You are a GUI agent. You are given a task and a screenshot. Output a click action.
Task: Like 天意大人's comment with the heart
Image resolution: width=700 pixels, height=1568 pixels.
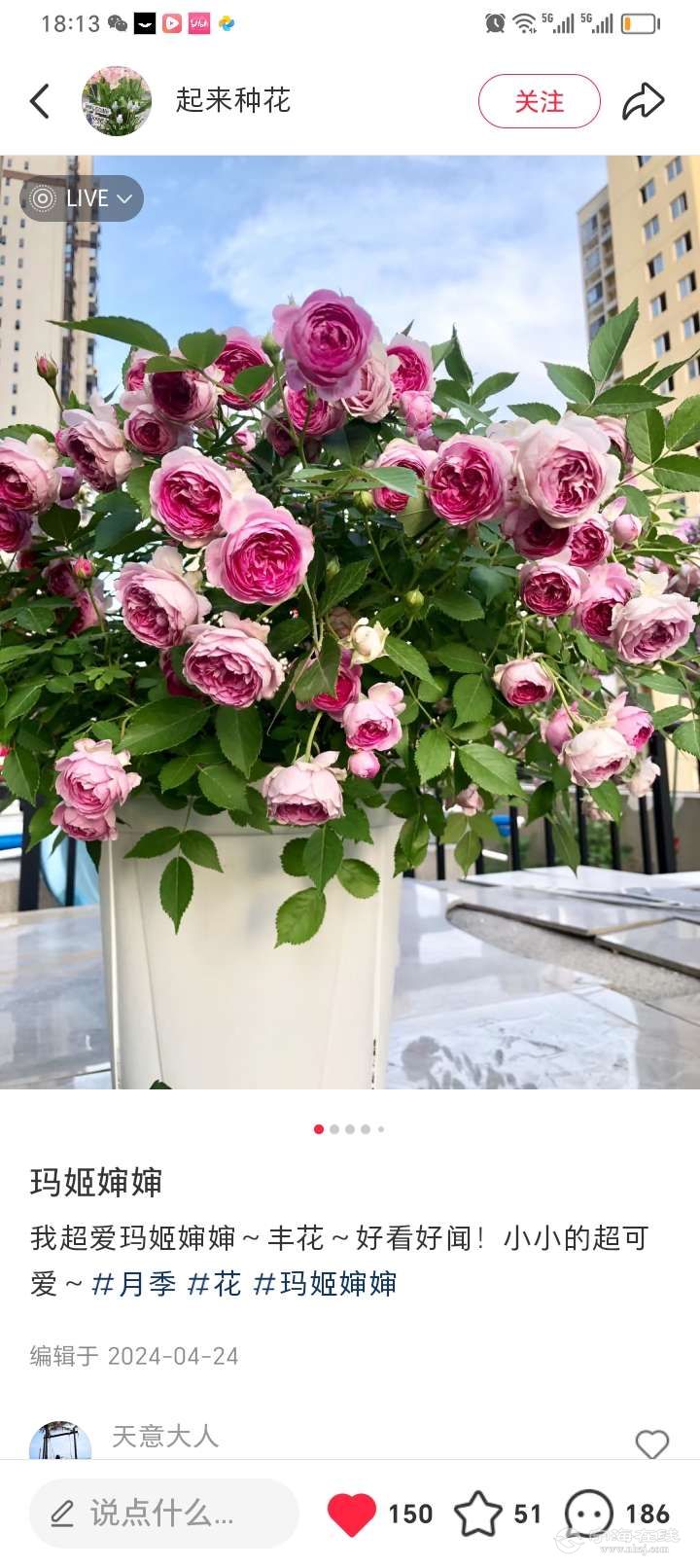pyautogui.click(x=651, y=1443)
